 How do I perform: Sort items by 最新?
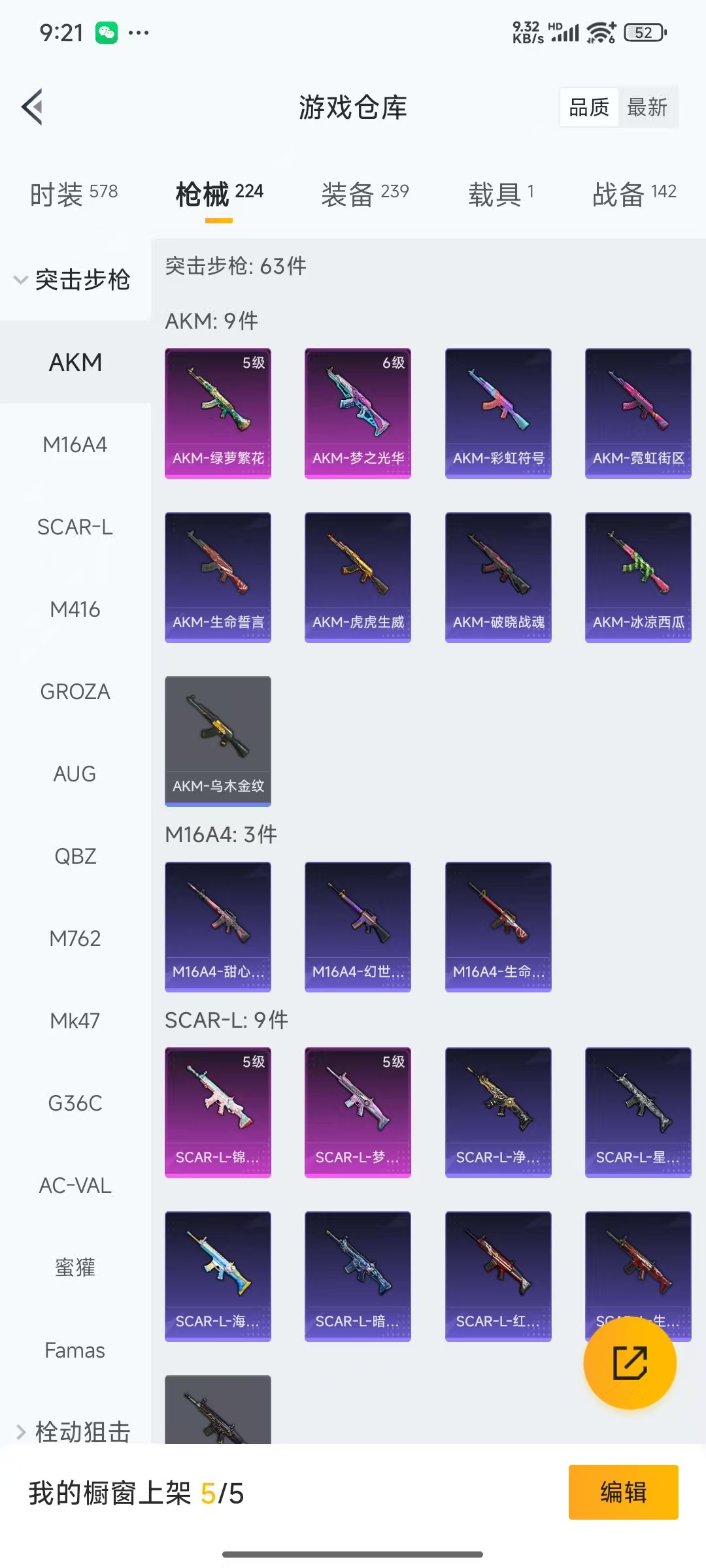point(647,107)
